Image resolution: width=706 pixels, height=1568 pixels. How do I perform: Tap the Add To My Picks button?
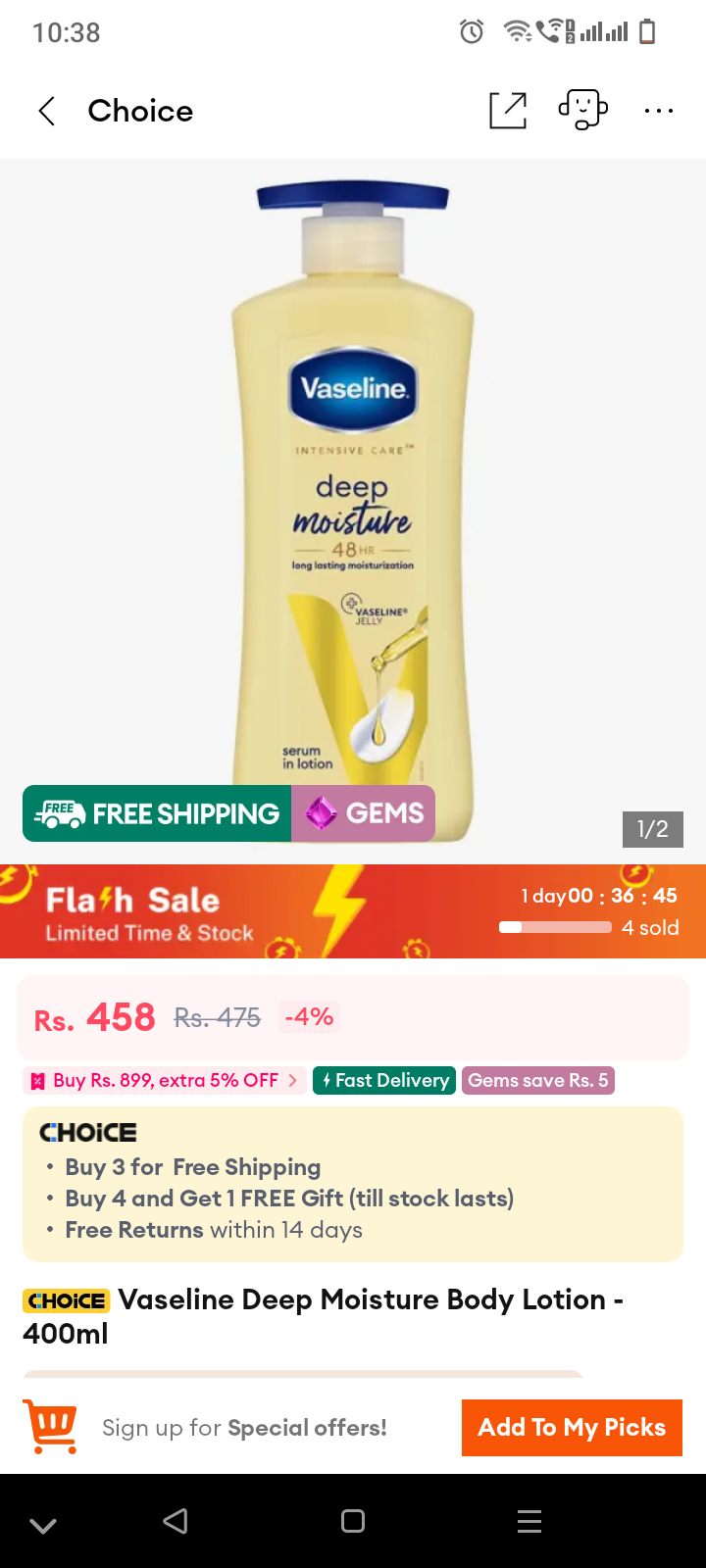572,1428
